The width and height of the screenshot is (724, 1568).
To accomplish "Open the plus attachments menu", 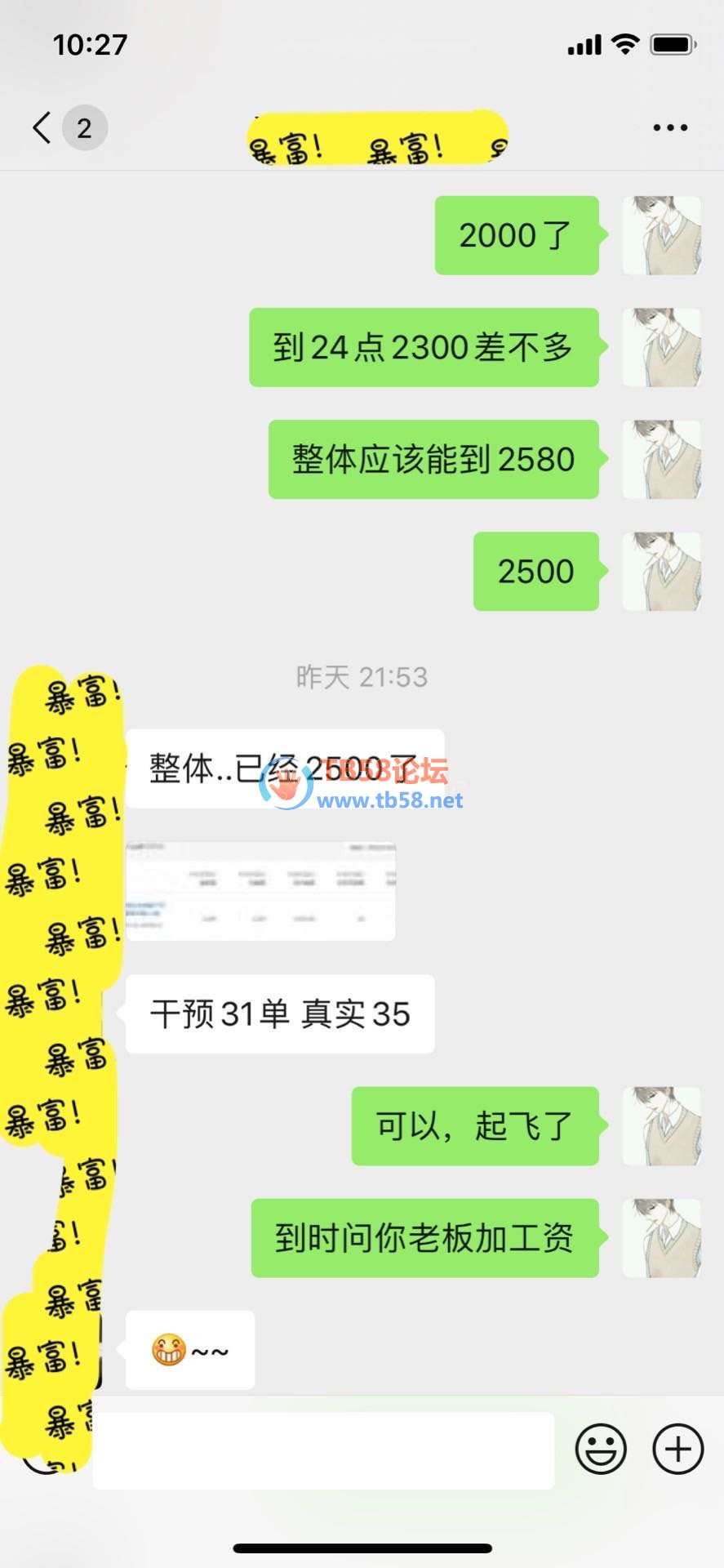I will pos(677,1450).
